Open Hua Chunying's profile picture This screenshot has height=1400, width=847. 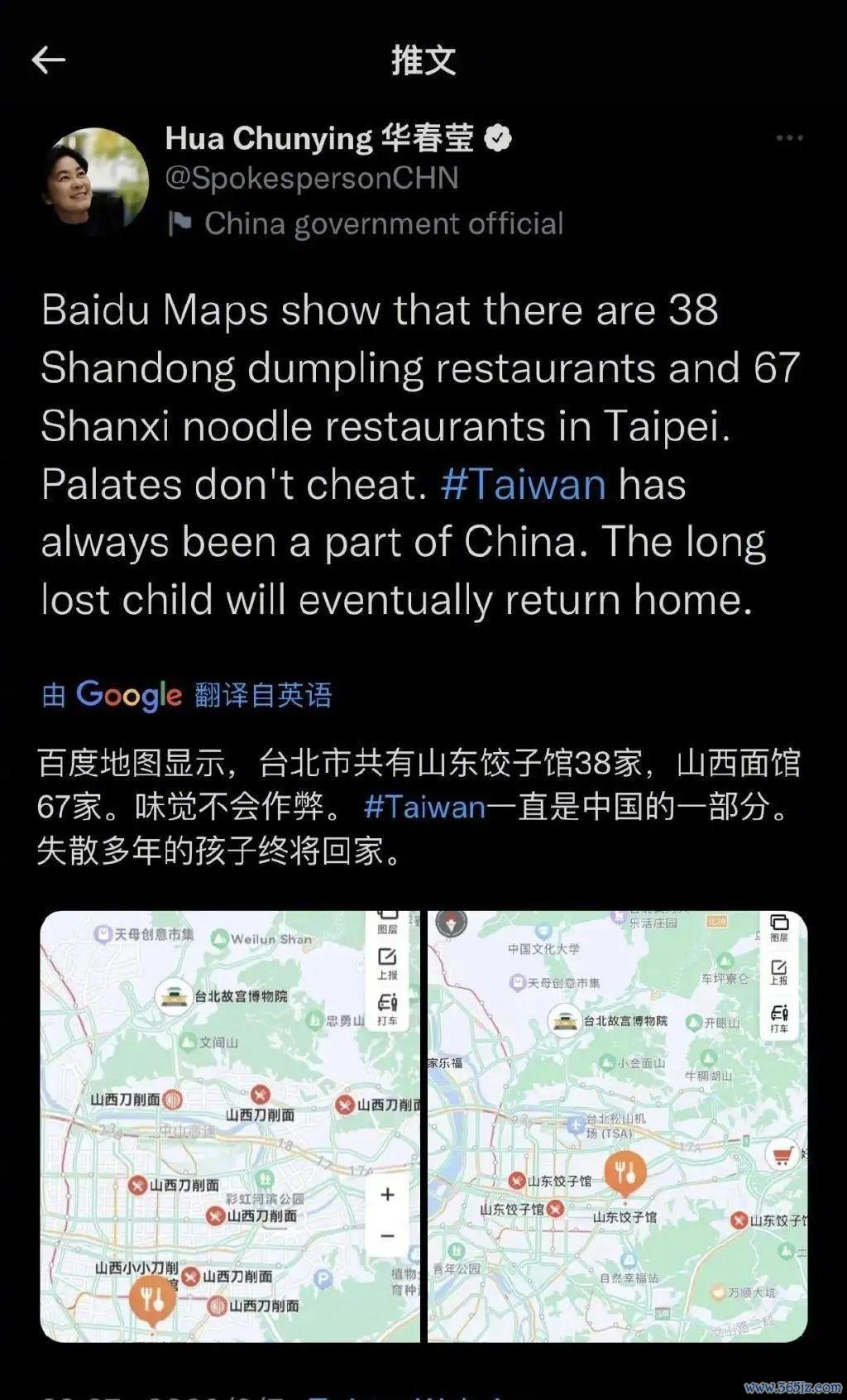point(95,179)
